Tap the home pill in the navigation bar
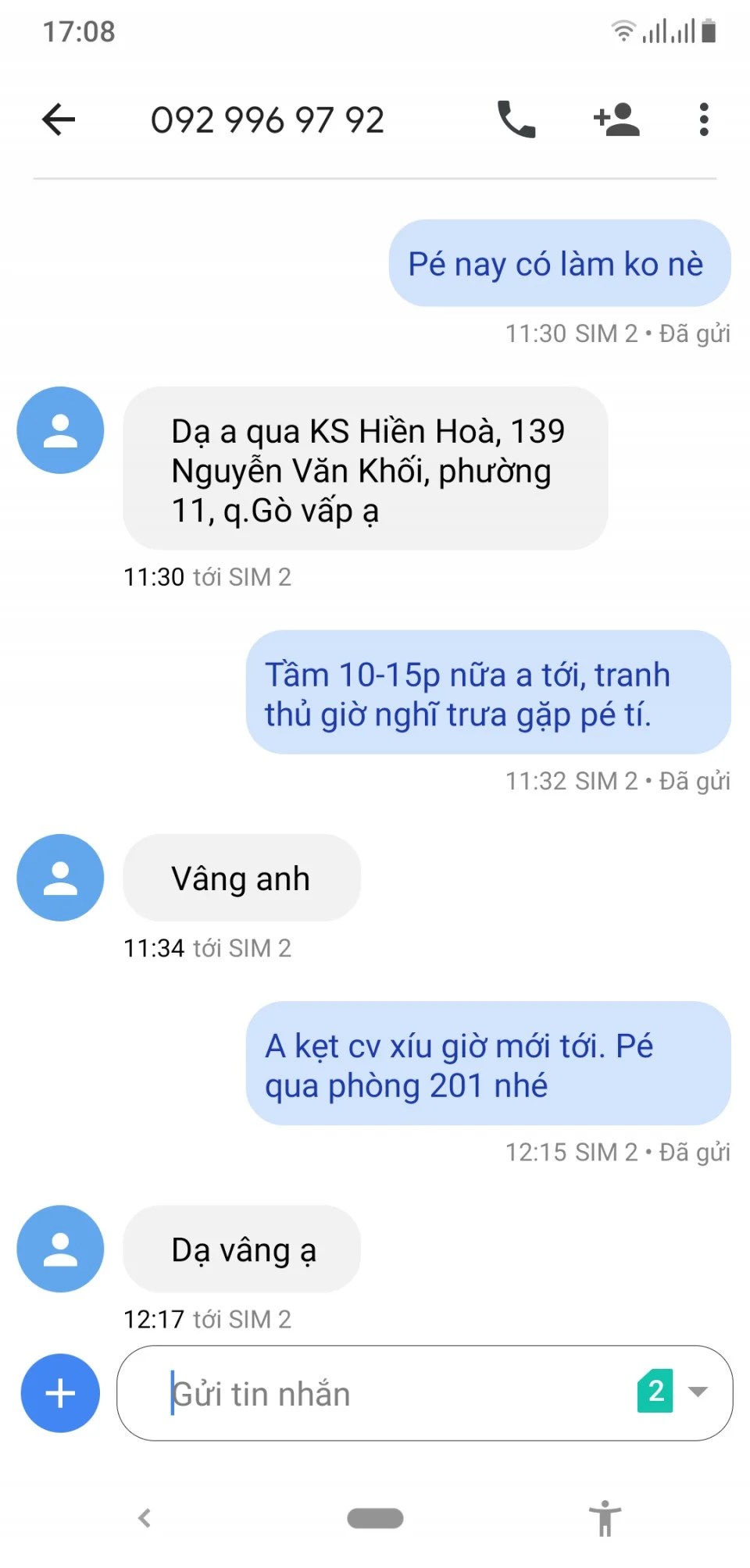Image resolution: width=750 pixels, height=1568 pixels. click(375, 1518)
